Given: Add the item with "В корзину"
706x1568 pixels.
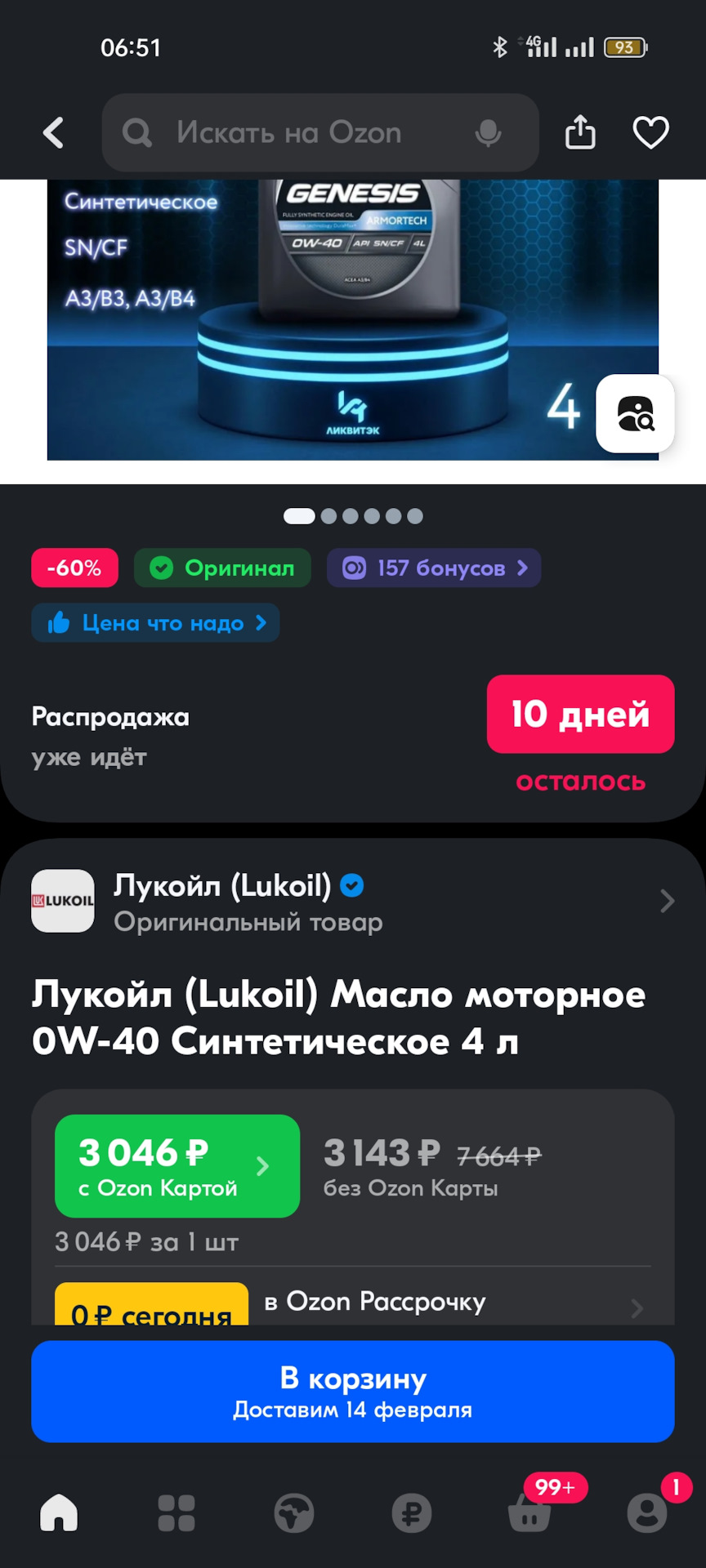Looking at the screenshot, I should pos(353,1392).
